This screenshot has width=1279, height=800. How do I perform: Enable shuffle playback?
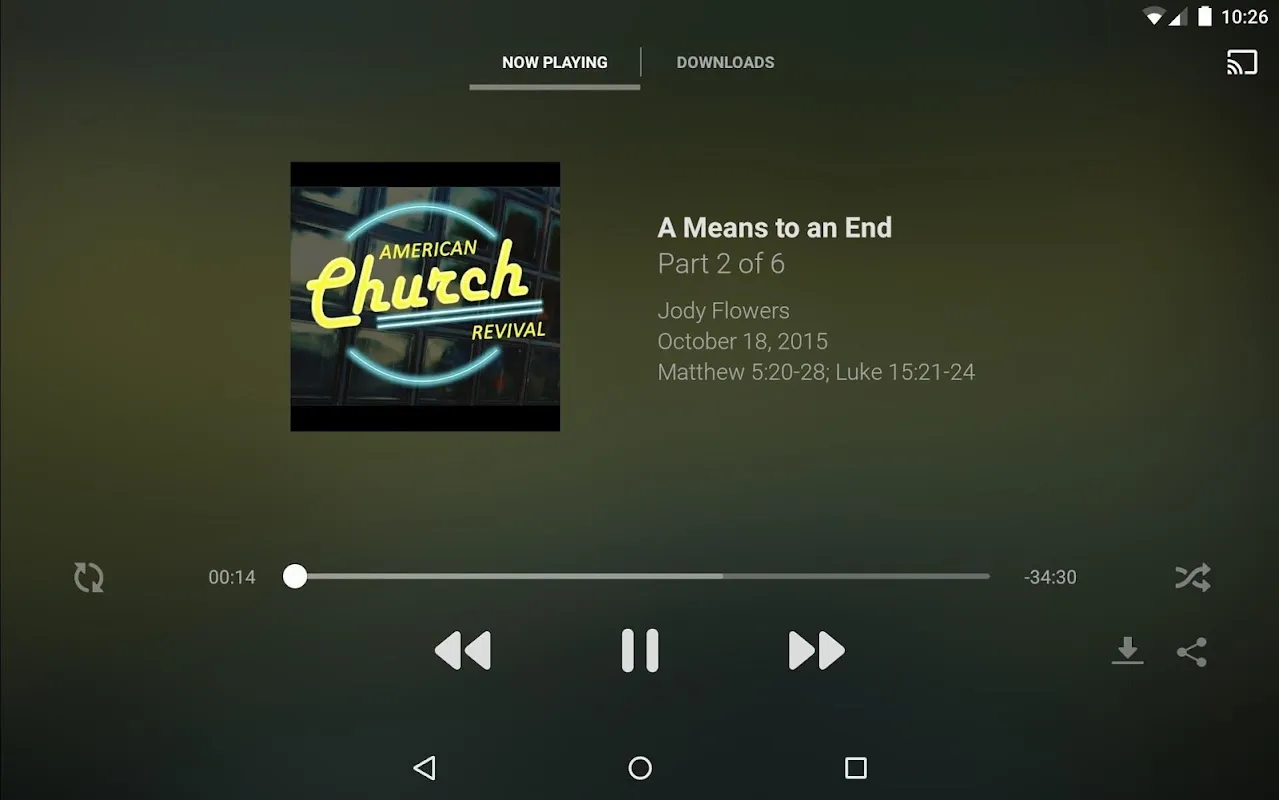click(x=1192, y=577)
